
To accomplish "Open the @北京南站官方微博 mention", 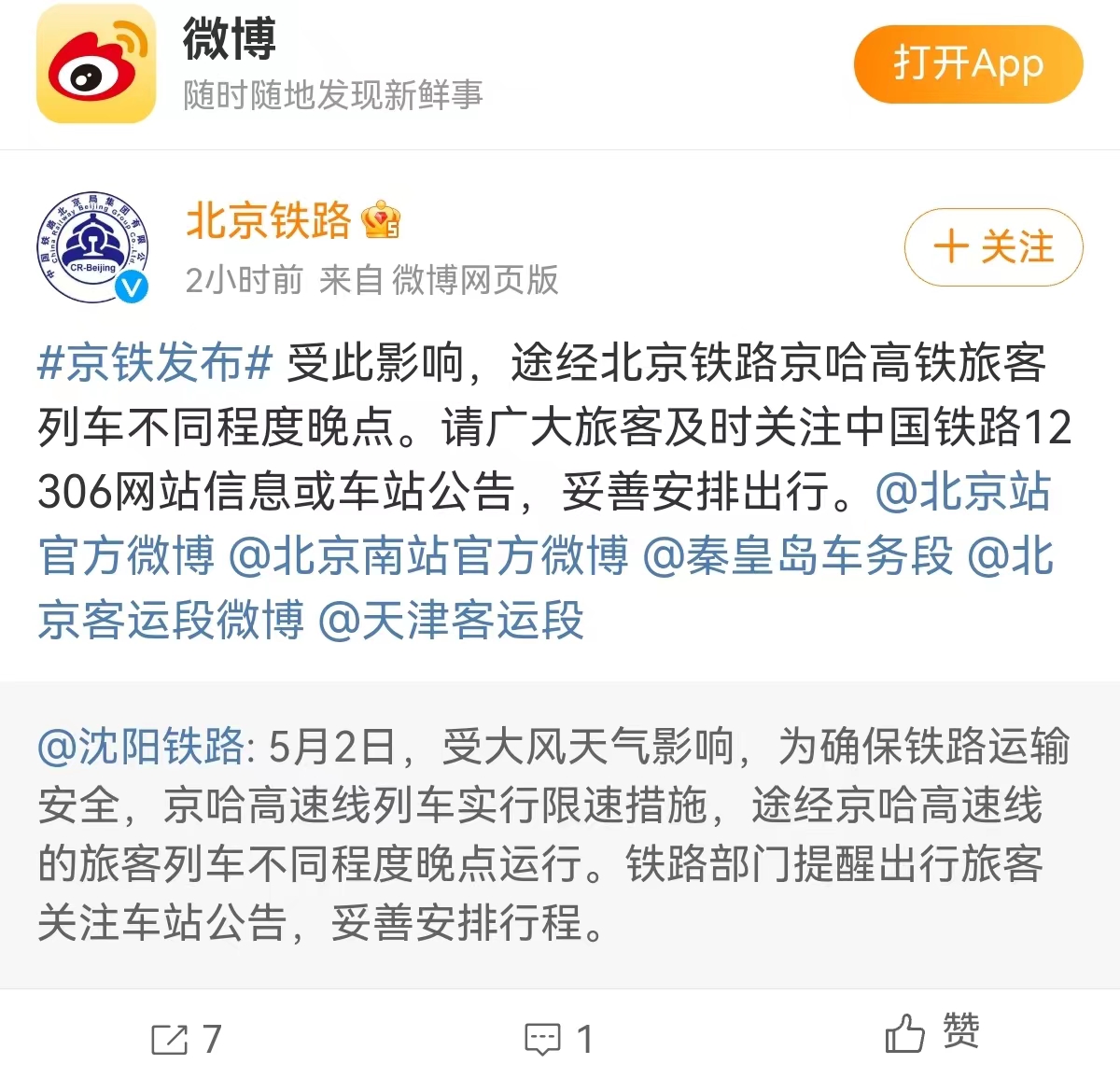I will coord(428,556).
